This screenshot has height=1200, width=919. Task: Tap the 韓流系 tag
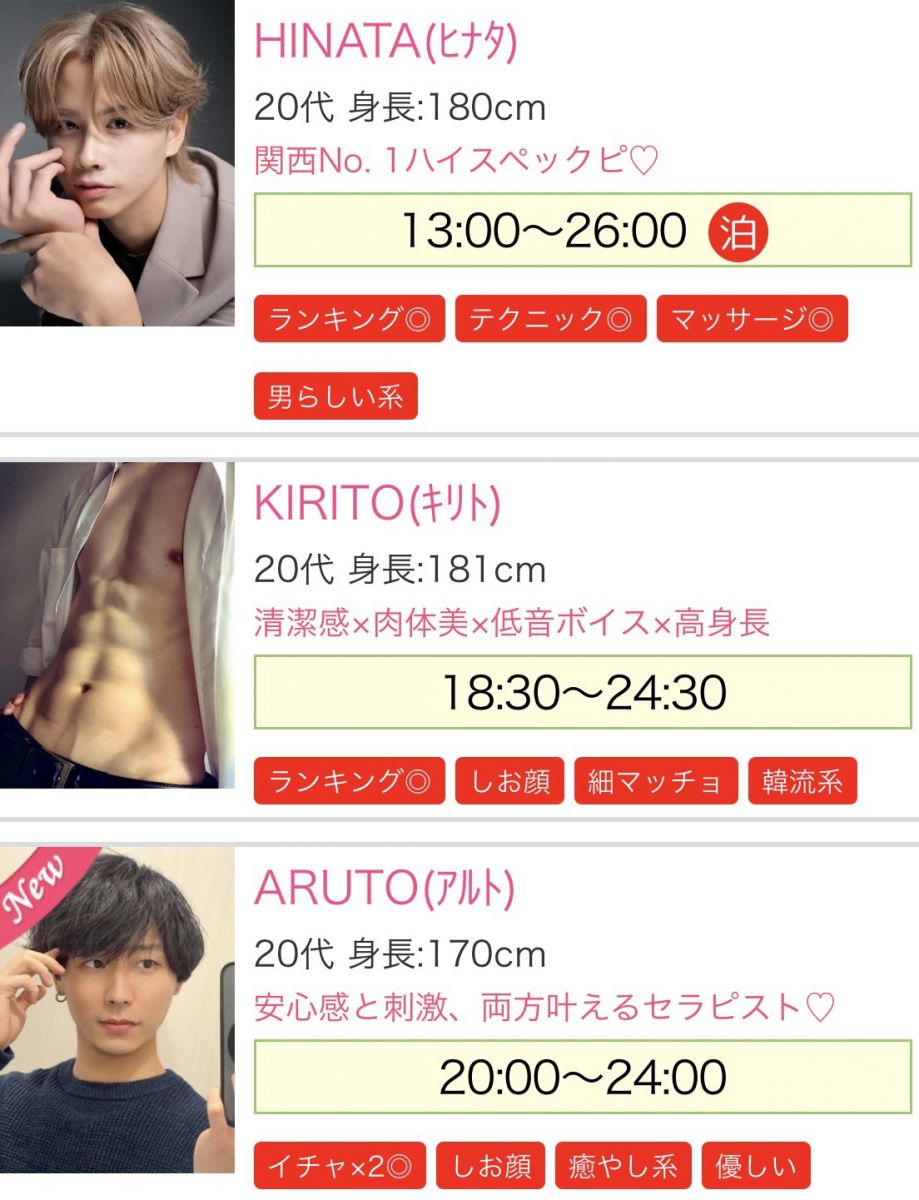pyautogui.click(x=802, y=781)
